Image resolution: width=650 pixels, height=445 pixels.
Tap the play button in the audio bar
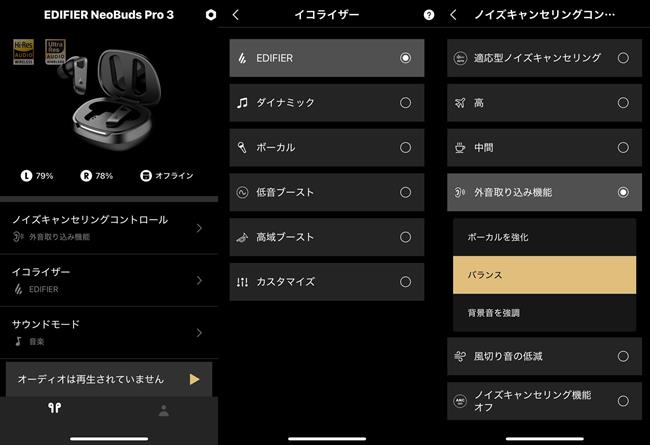[x=194, y=379]
